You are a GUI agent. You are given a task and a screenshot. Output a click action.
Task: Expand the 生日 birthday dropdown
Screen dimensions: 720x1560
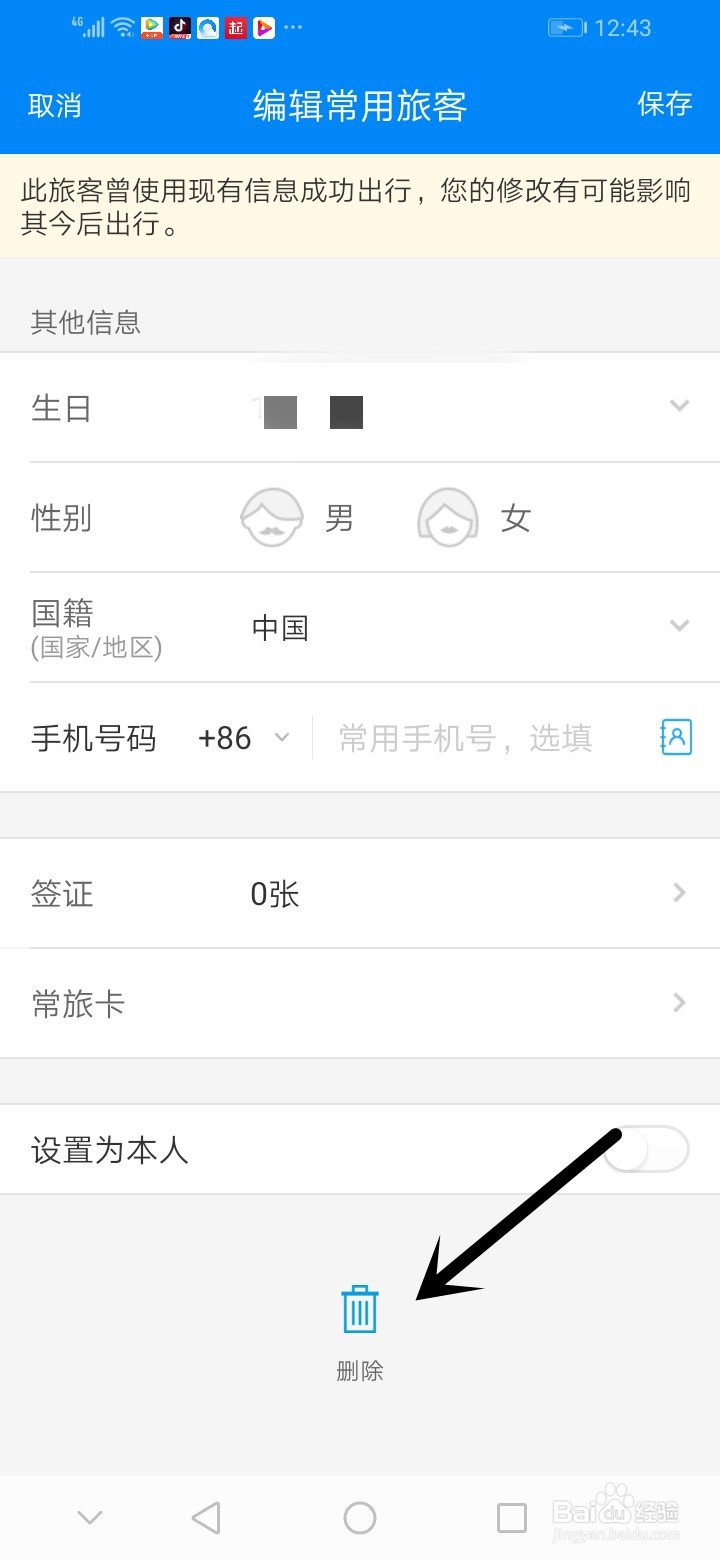681,407
